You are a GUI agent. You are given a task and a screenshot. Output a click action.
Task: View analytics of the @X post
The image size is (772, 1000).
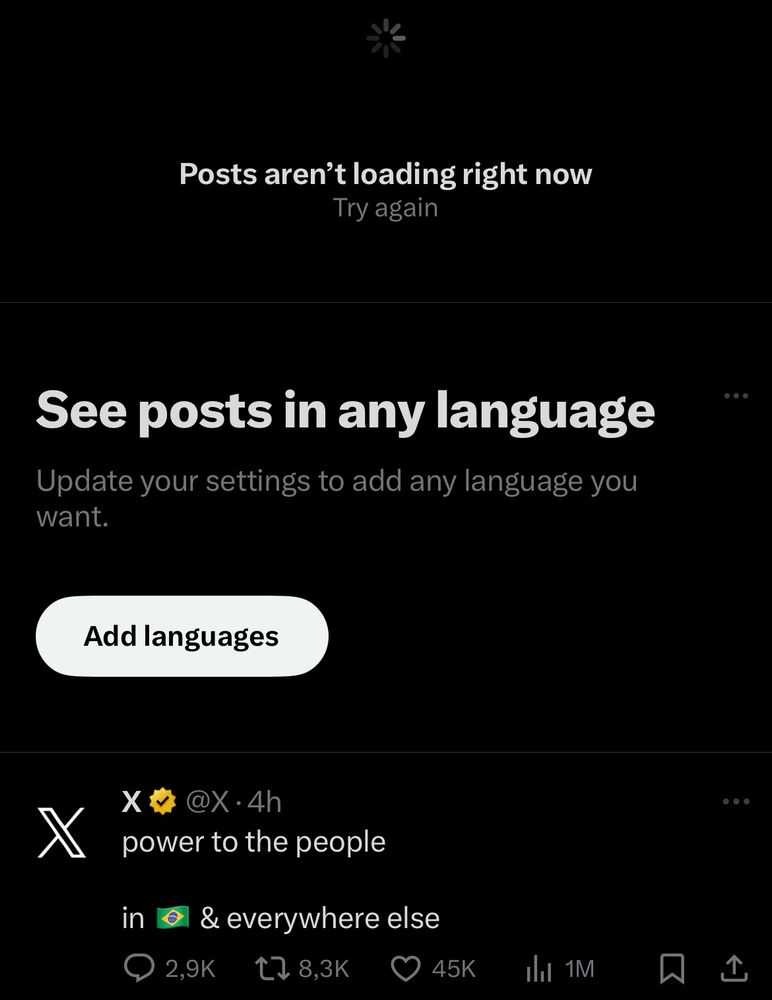tap(560, 969)
